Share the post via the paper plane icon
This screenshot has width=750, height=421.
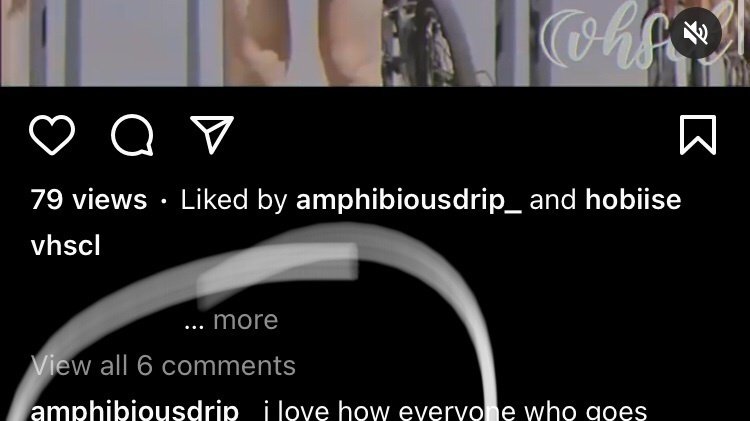[212, 135]
